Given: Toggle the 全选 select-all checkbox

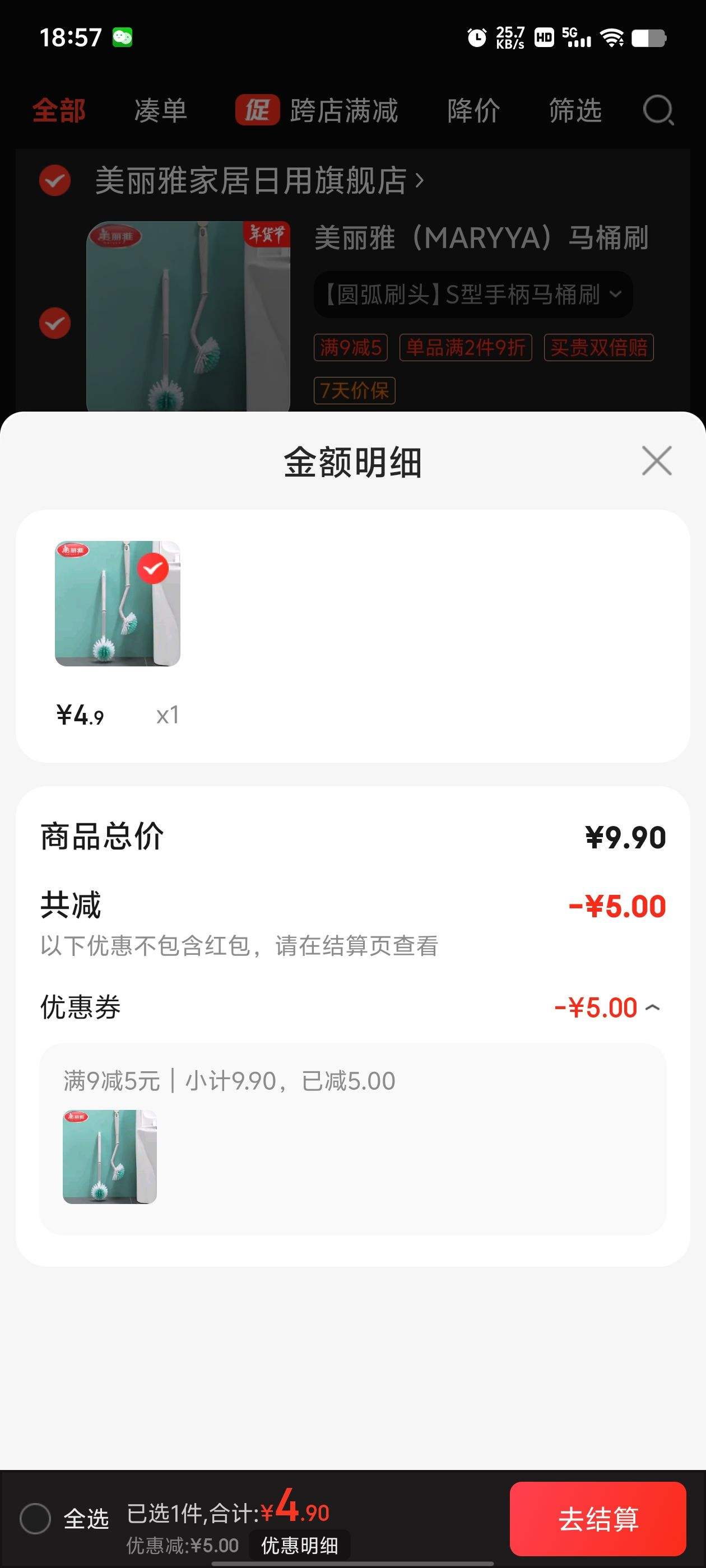Looking at the screenshot, I should [x=35, y=1518].
